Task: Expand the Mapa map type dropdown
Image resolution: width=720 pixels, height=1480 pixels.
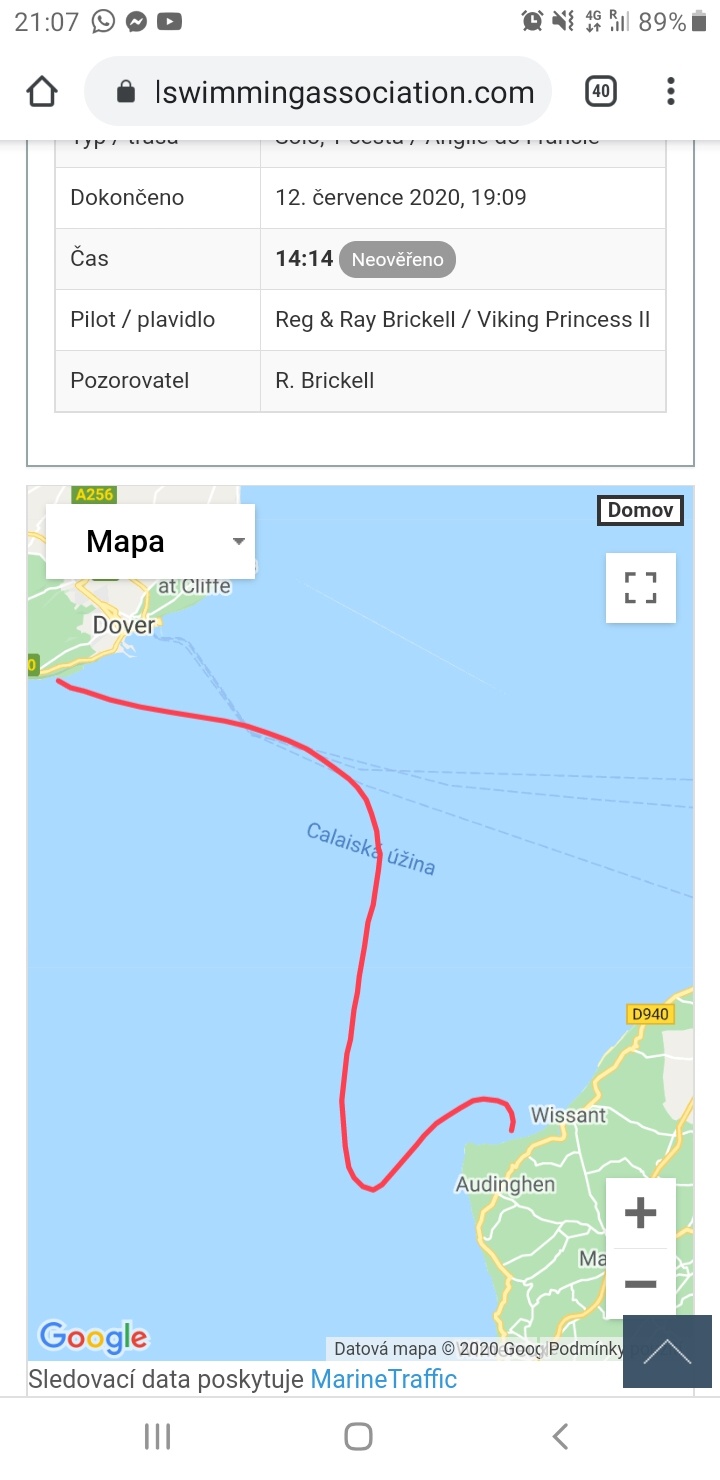Action: coord(150,541)
